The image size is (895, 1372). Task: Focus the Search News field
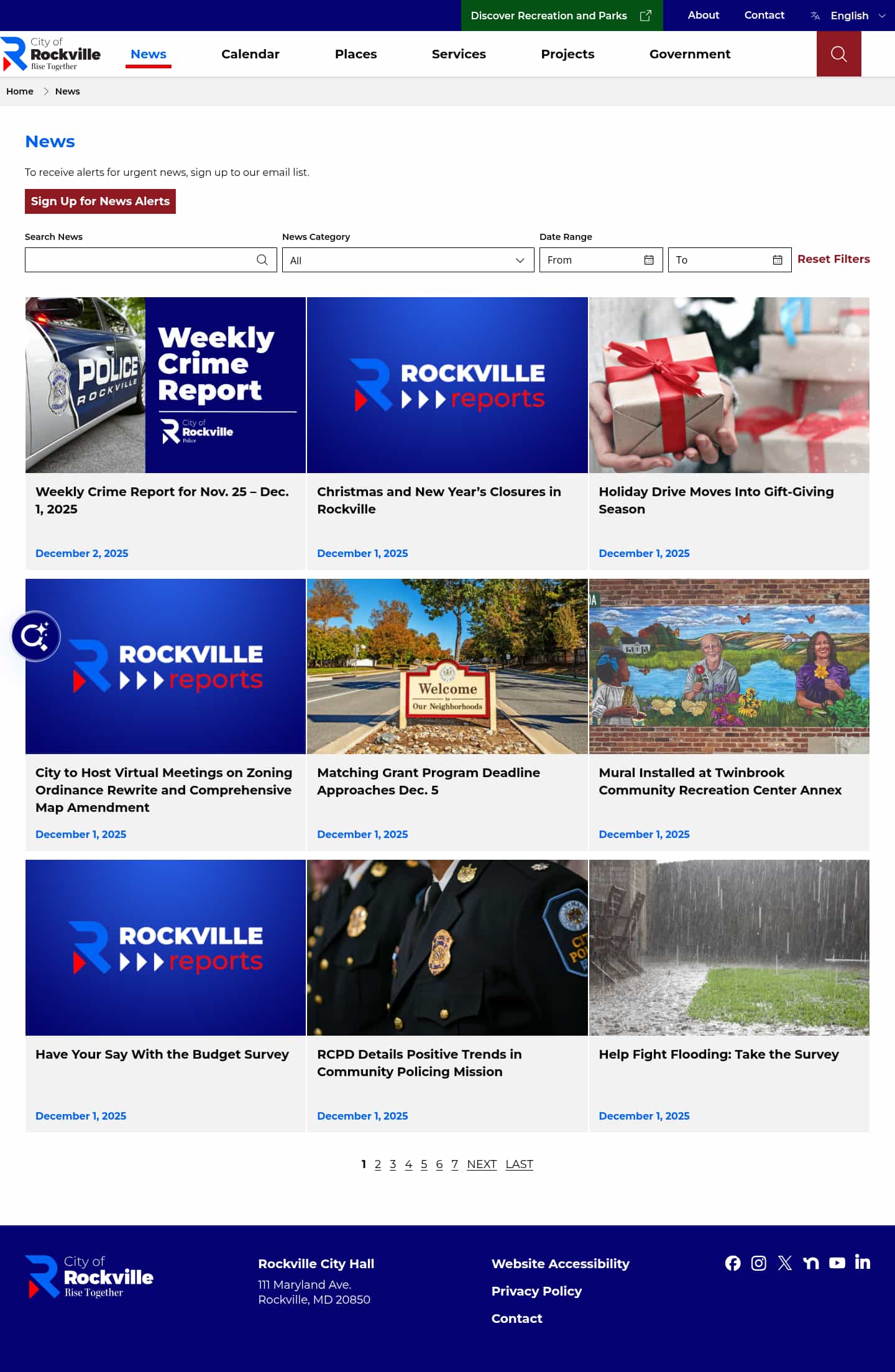[x=140, y=260]
